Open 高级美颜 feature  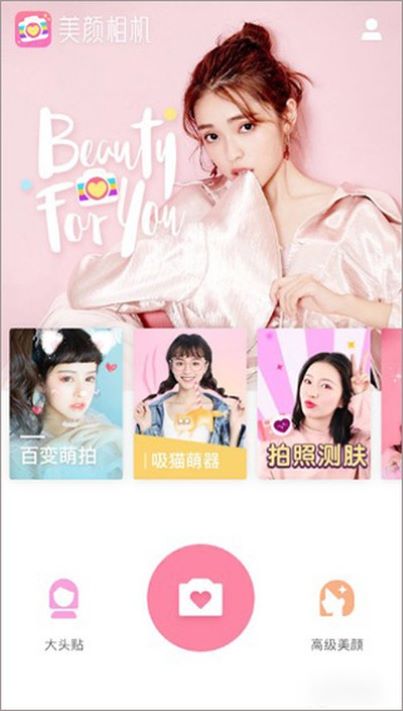(337, 614)
